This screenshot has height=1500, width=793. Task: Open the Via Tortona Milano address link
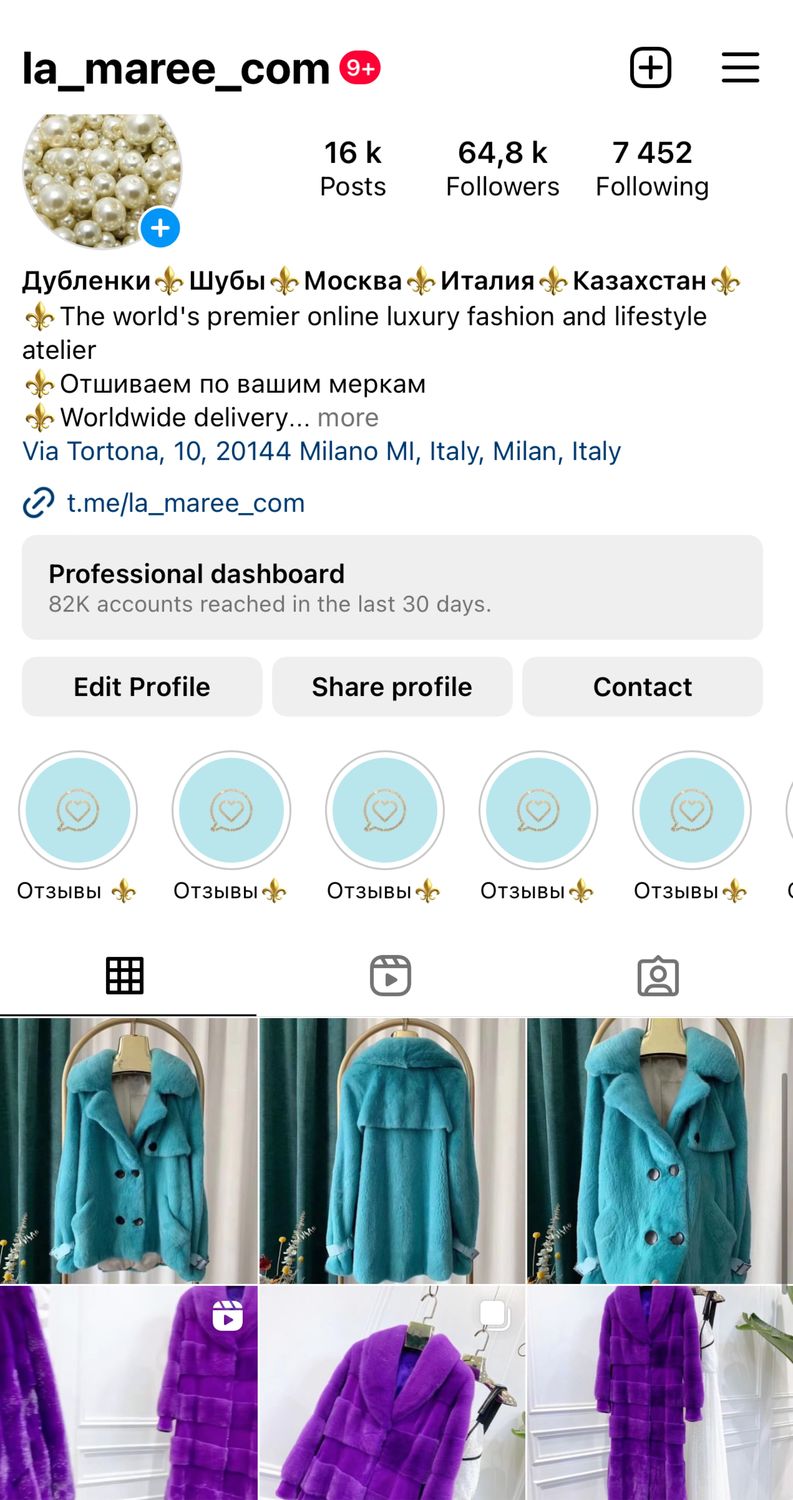[x=322, y=451]
